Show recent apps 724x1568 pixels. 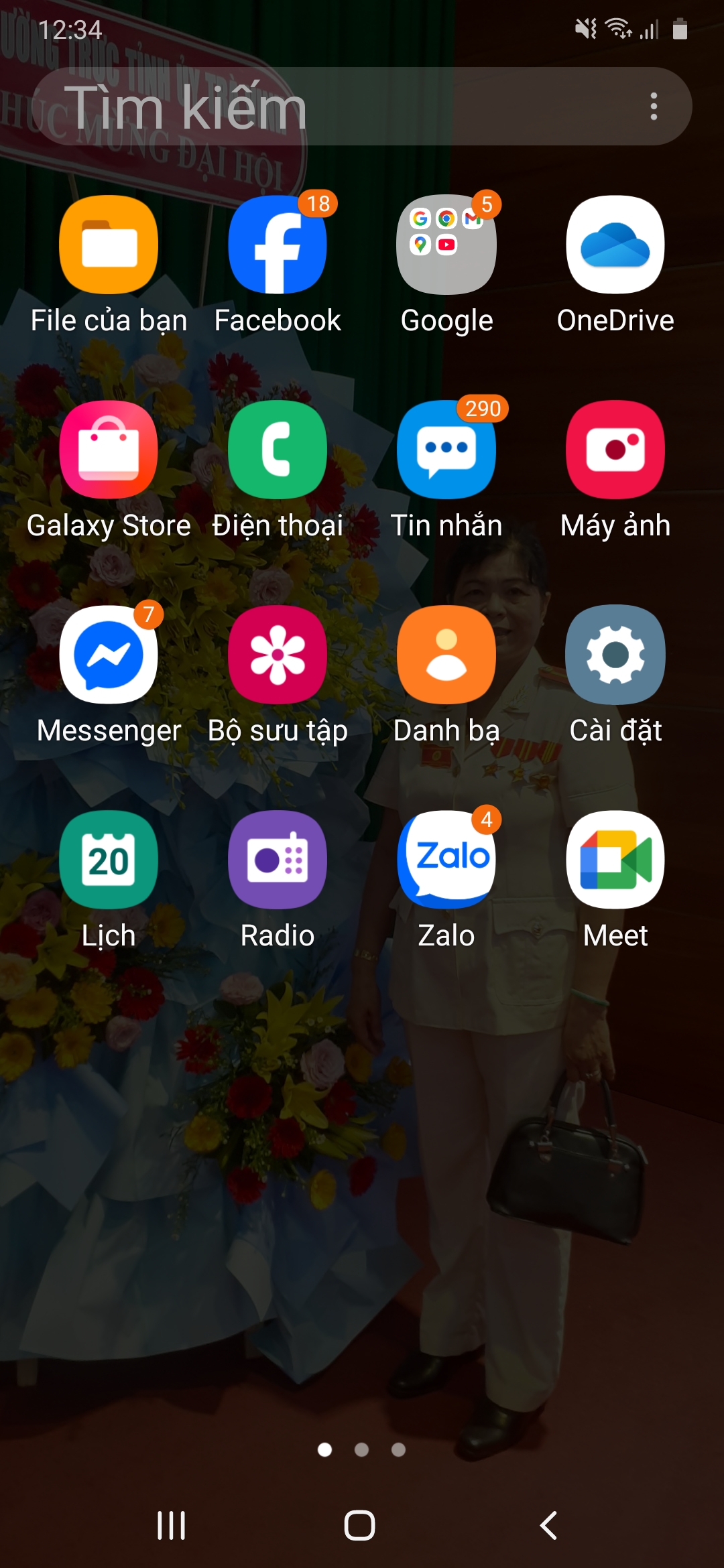(171, 1526)
